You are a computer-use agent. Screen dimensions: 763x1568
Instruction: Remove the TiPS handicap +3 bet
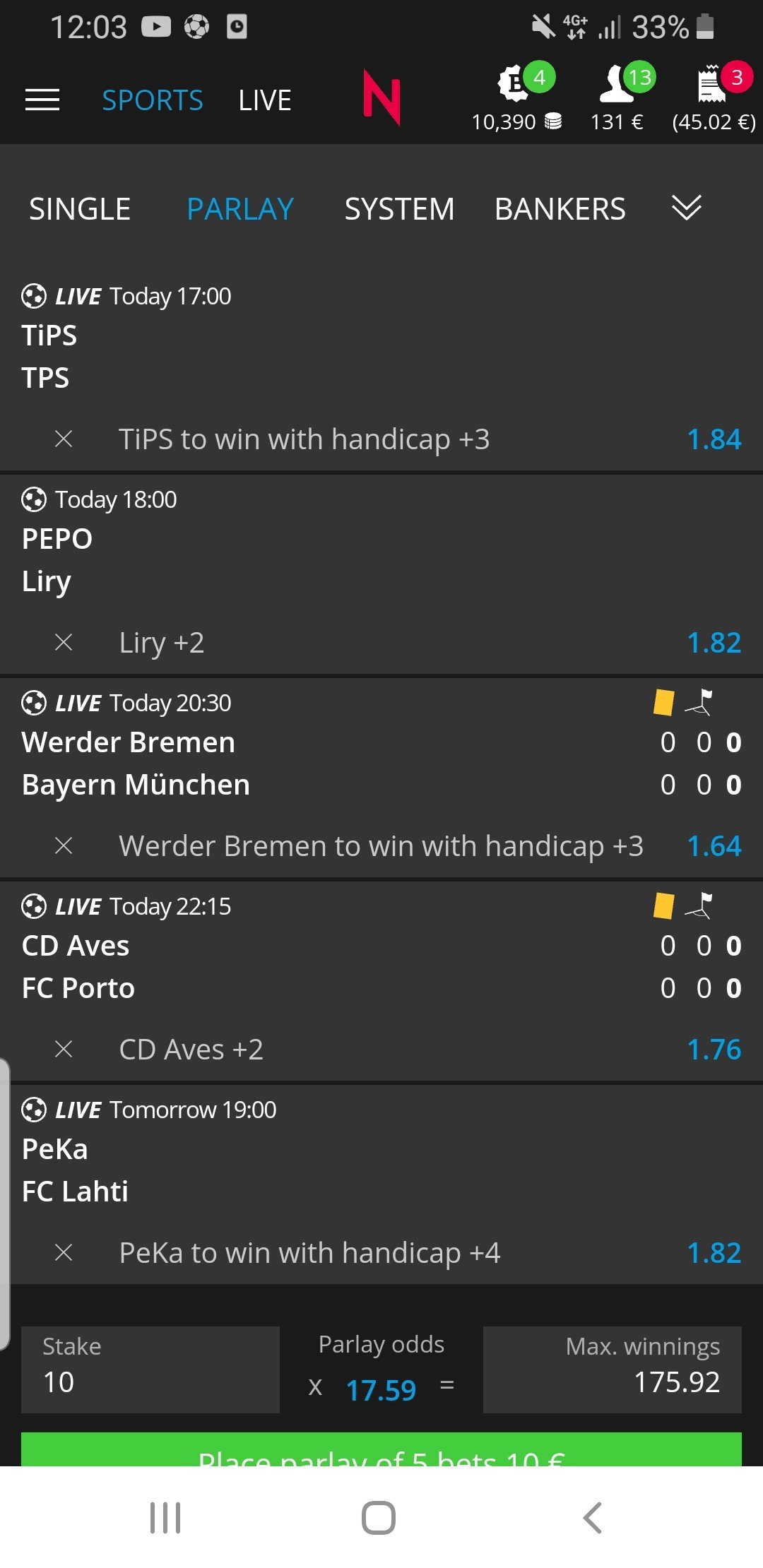[x=64, y=439]
